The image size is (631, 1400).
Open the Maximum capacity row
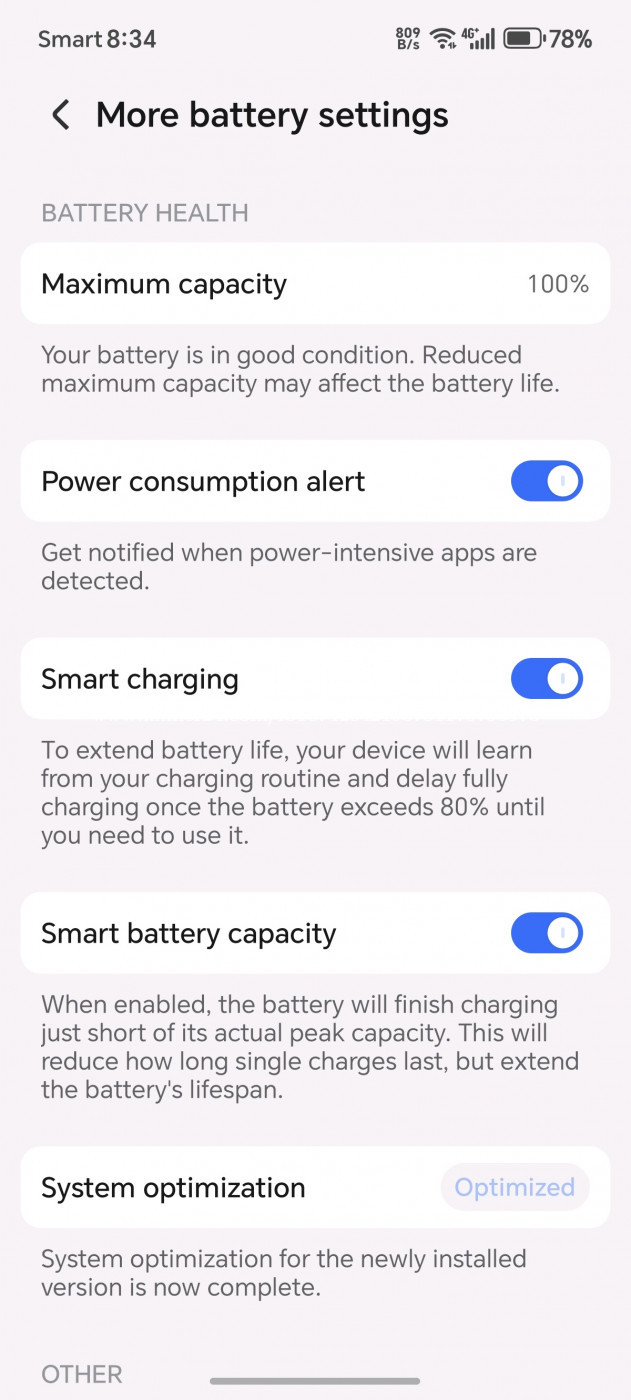315,284
